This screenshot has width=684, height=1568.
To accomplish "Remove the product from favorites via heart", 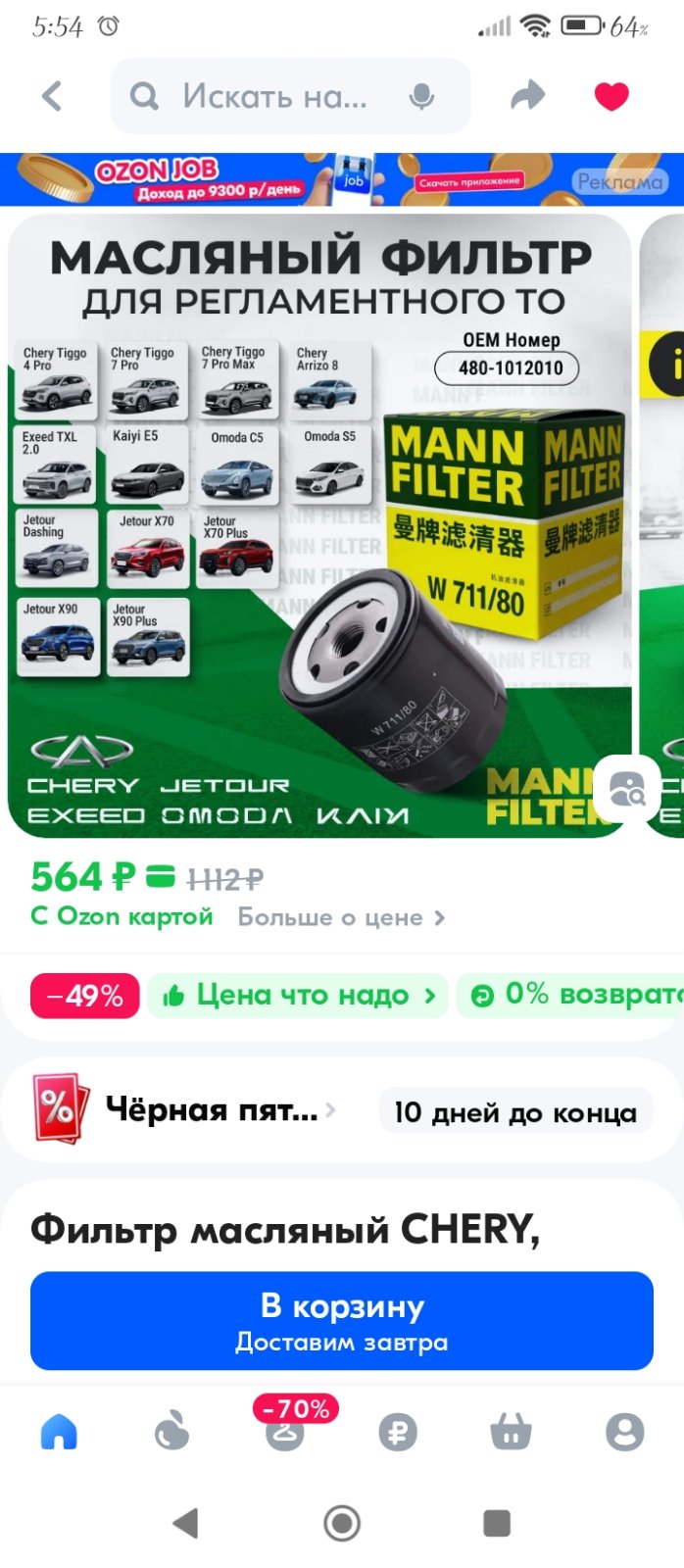I will (x=611, y=96).
